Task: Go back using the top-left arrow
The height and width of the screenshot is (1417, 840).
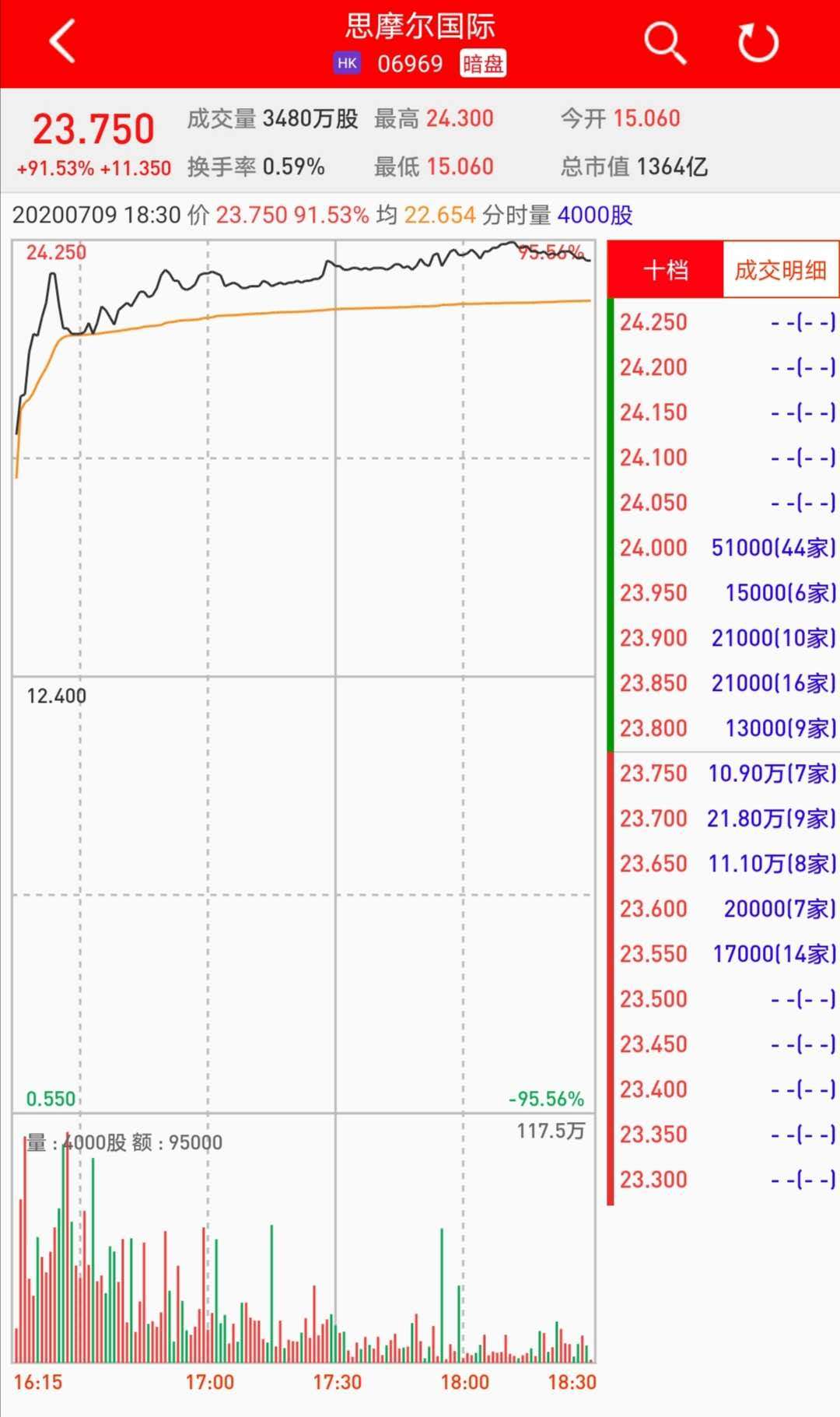Action: [62, 41]
